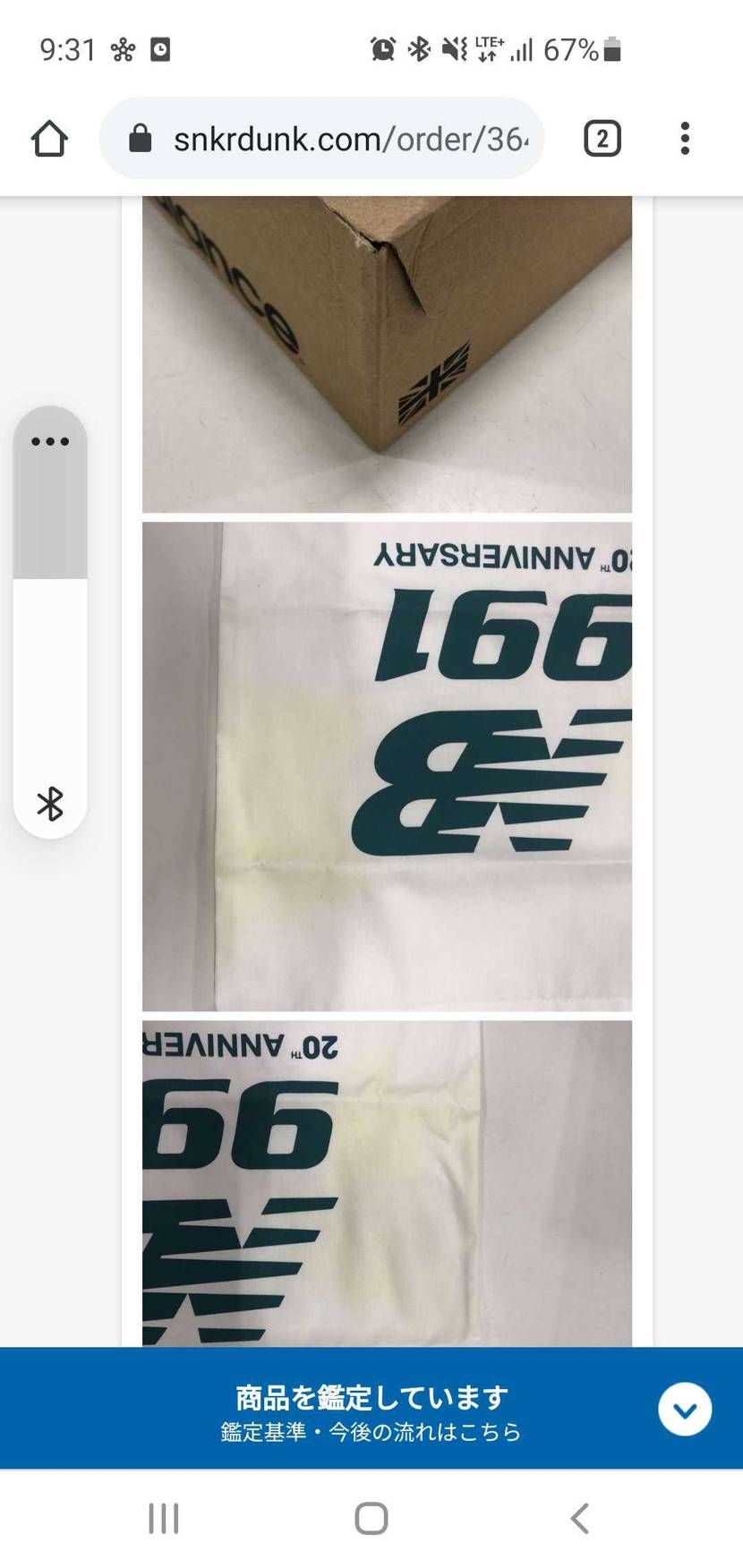Screen dimensions: 743x1568
Task: Expand the 商品を鑑定しています banner chevron
Action: pos(685,1410)
